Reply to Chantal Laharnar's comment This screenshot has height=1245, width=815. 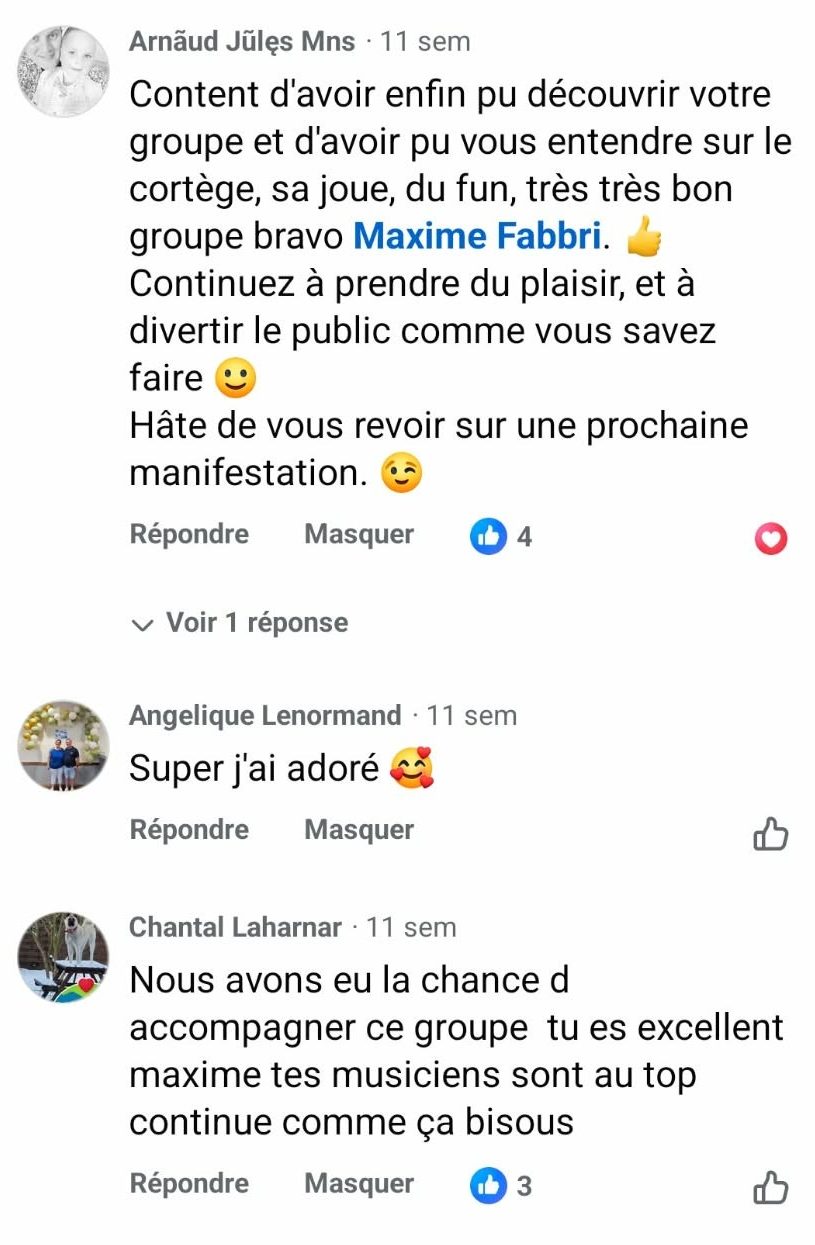(189, 1184)
